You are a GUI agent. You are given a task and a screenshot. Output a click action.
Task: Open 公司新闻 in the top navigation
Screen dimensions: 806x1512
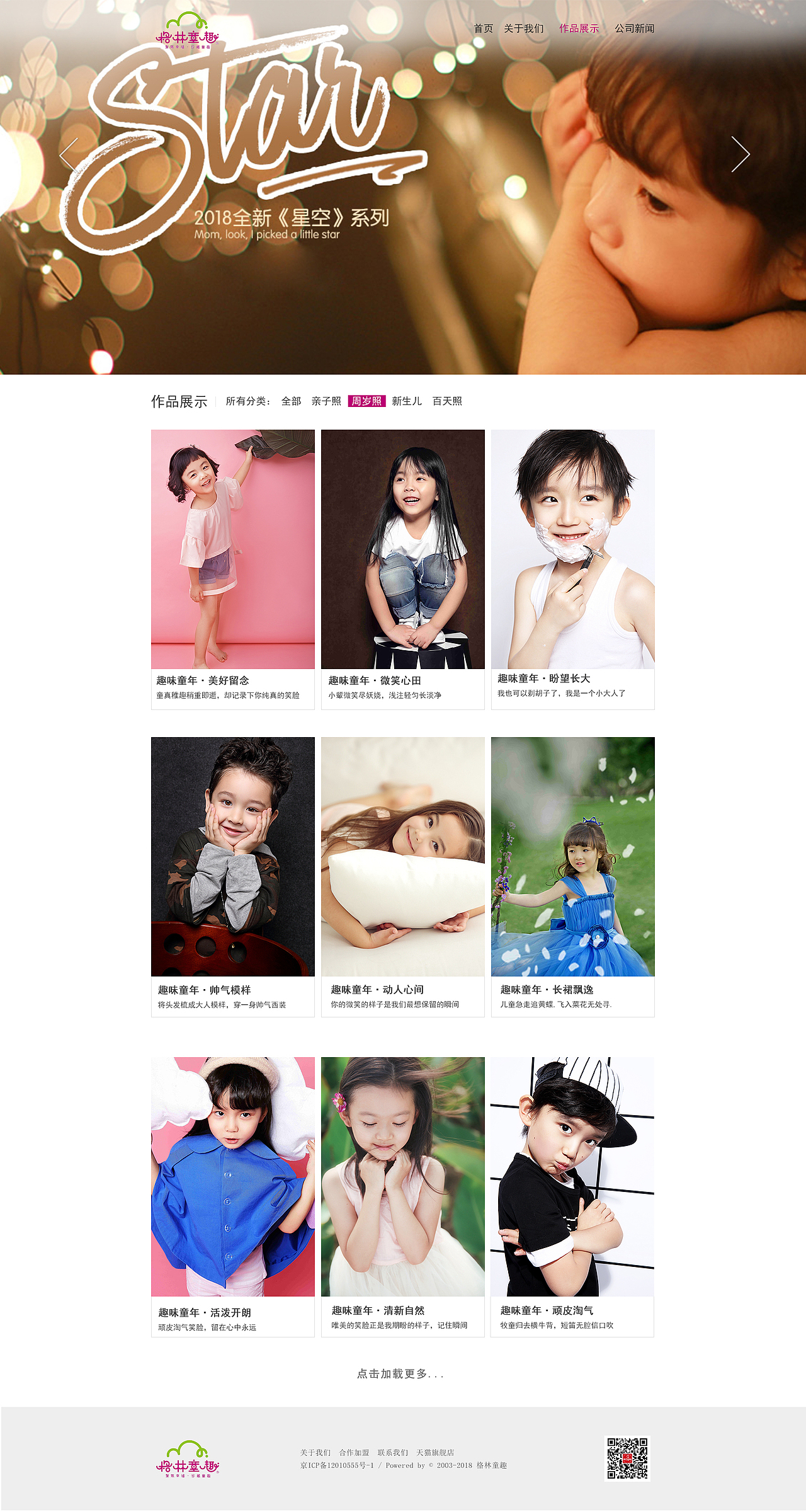[x=634, y=28]
